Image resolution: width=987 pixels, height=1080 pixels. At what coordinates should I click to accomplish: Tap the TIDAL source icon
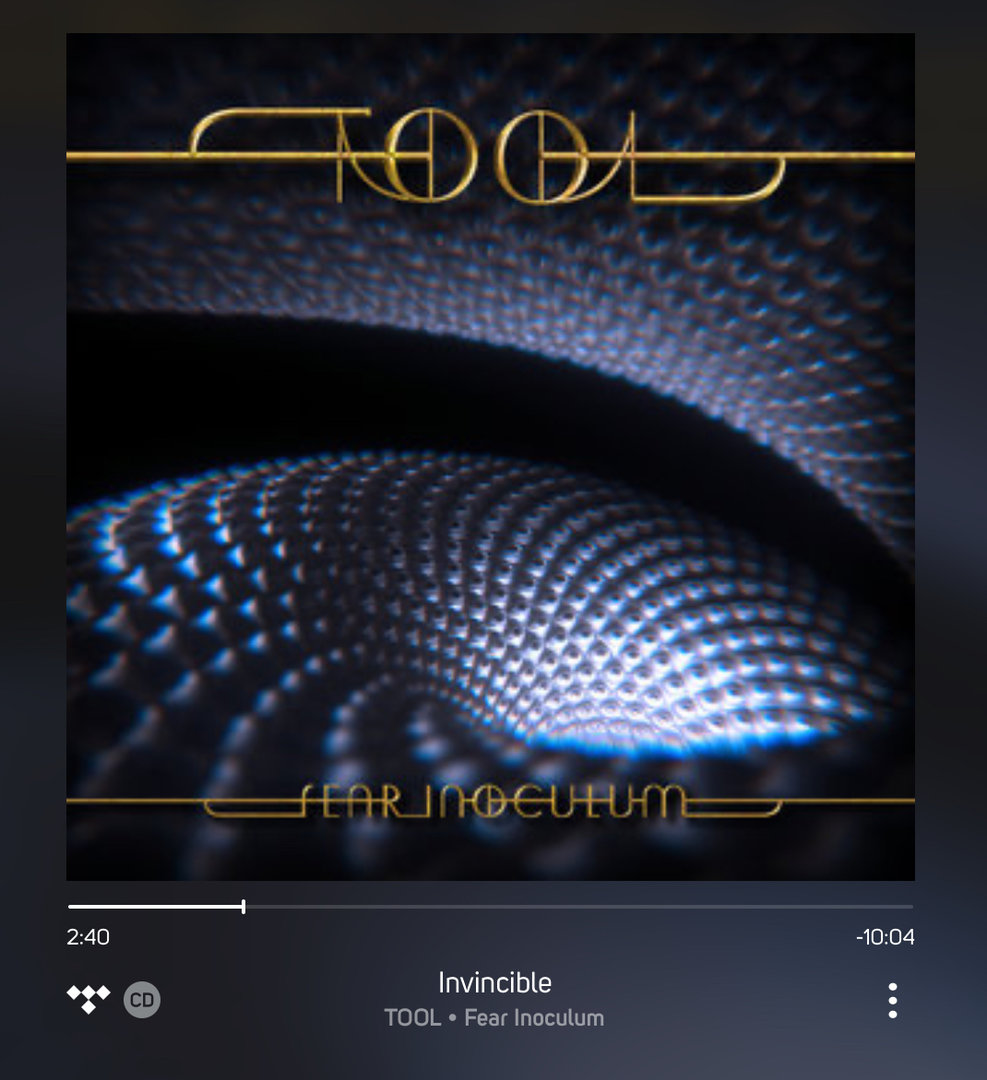tap(88, 998)
